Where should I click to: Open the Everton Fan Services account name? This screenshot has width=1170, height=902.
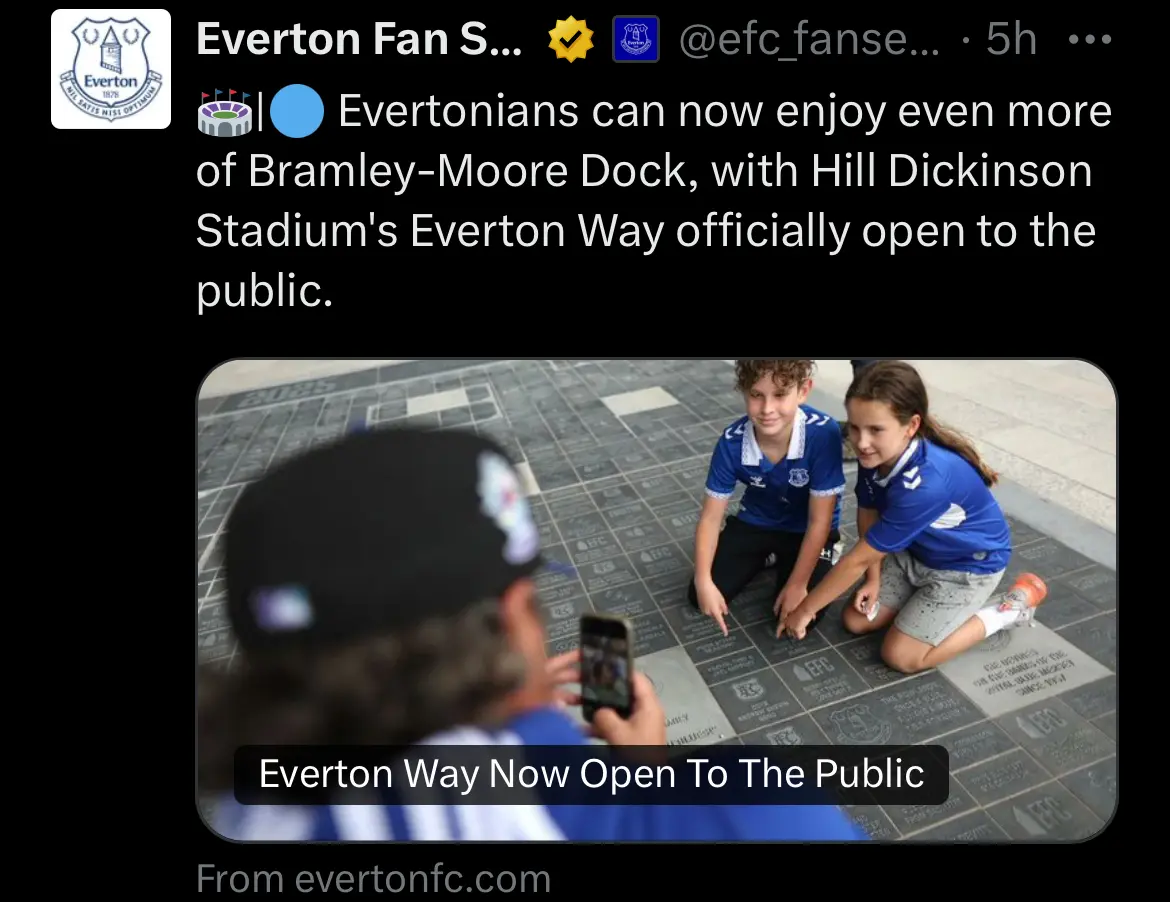click(x=359, y=40)
